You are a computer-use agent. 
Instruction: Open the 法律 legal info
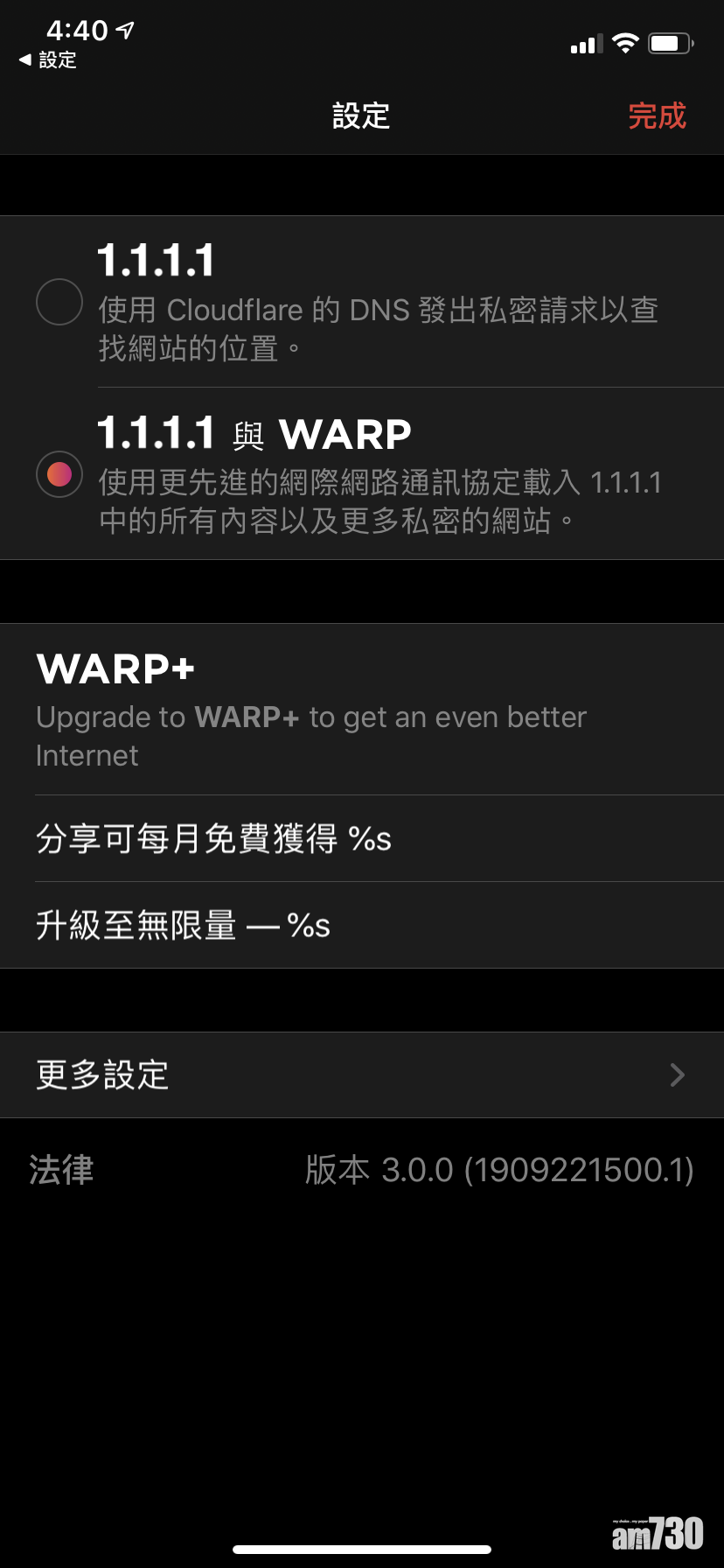[x=61, y=1170]
